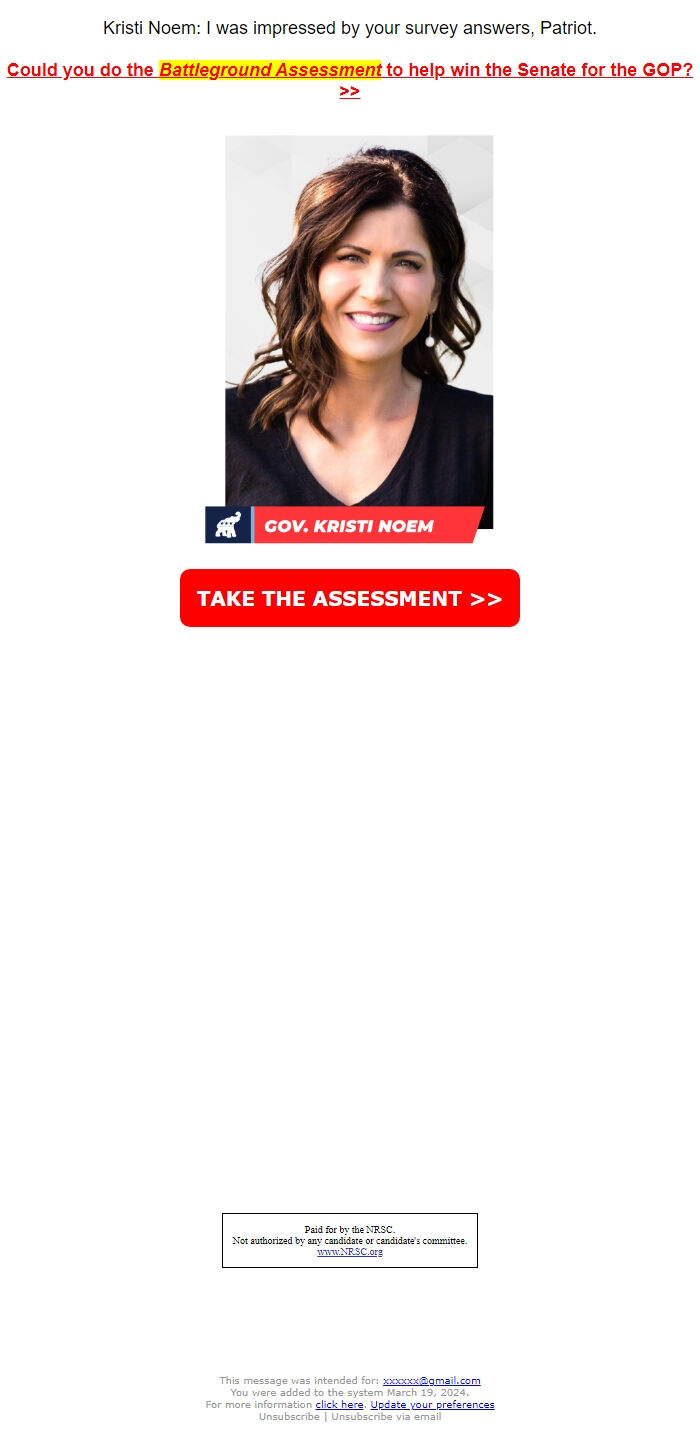Tap the first Unsubscribe link in the footer
Image resolution: width=700 pixels, height=1450 pixels.
click(x=289, y=1417)
